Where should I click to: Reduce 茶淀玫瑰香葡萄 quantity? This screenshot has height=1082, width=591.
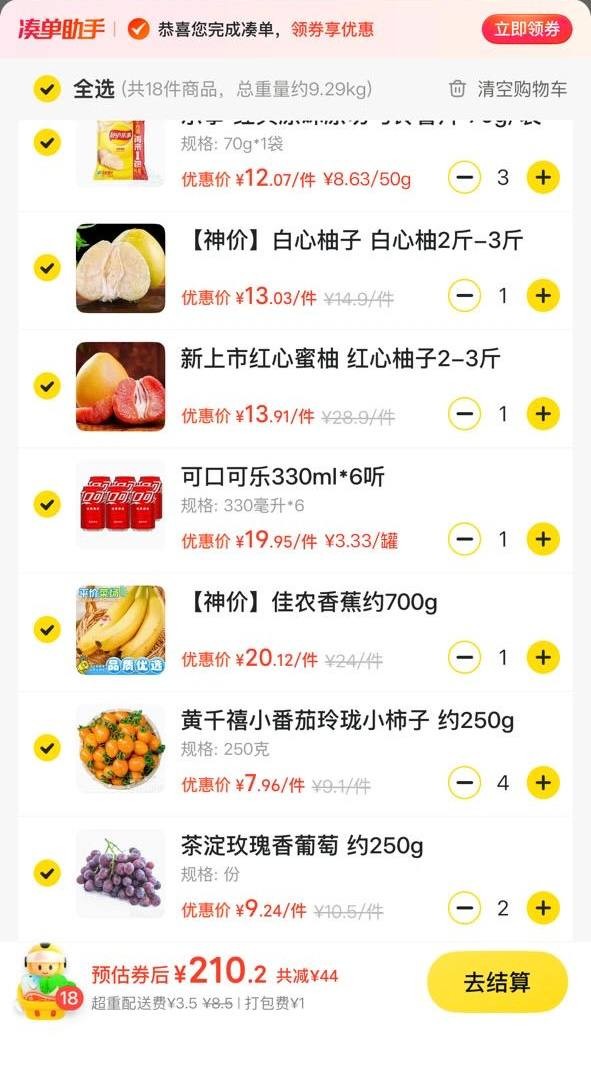(x=464, y=907)
